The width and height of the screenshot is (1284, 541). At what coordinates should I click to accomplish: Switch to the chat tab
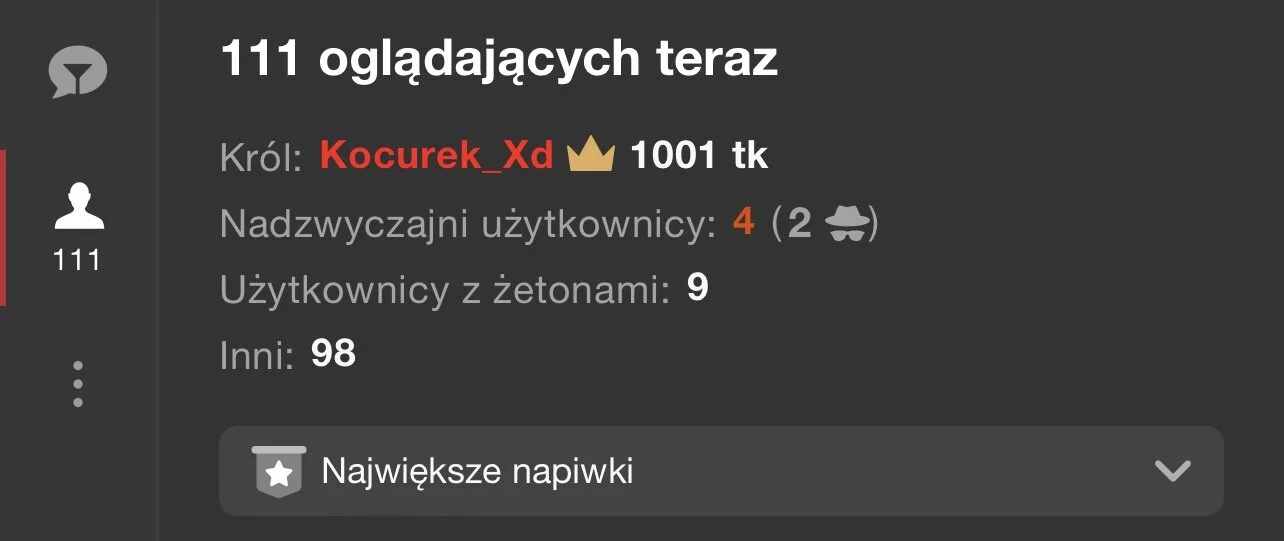[x=78, y=73]
